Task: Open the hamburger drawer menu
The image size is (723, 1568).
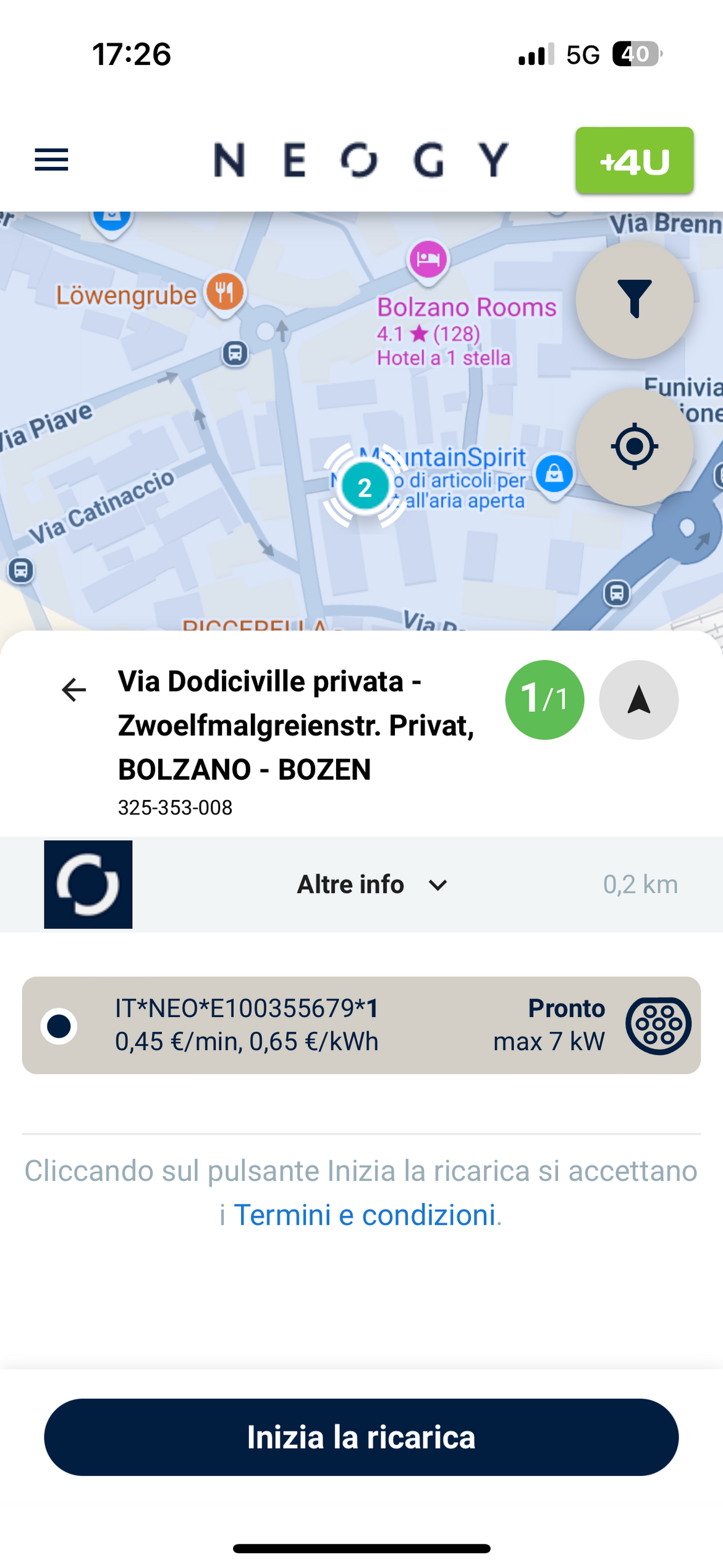Action: pyautogui.click(x=51, y=160)
